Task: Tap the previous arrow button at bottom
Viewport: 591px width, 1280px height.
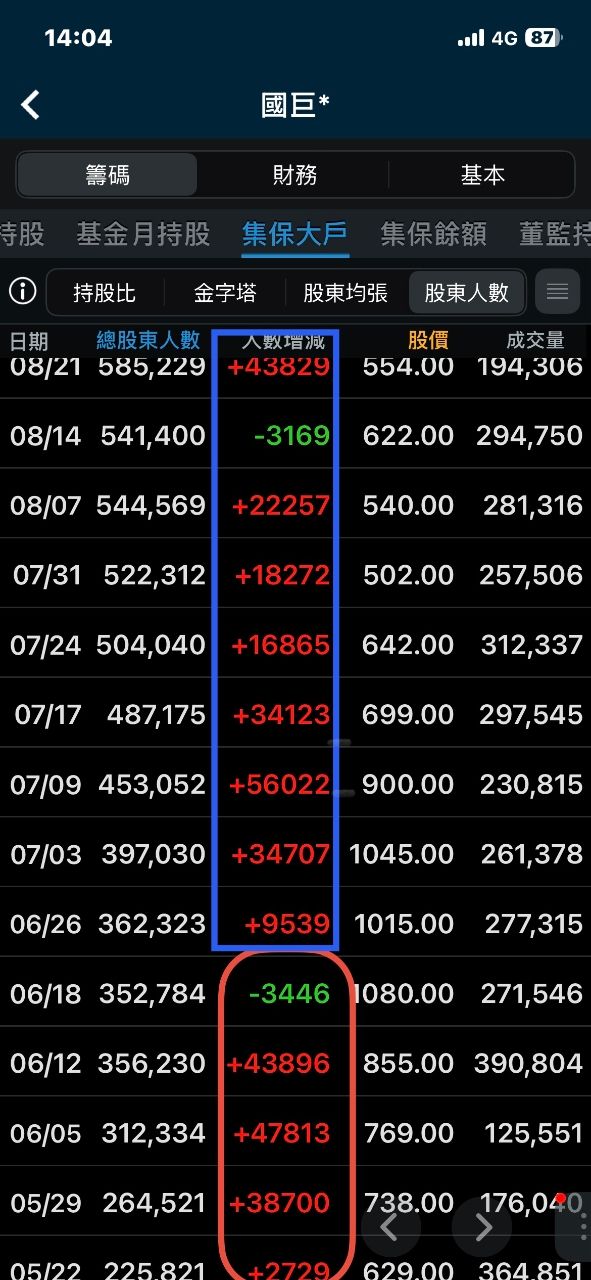Action: pos(391,1227)
